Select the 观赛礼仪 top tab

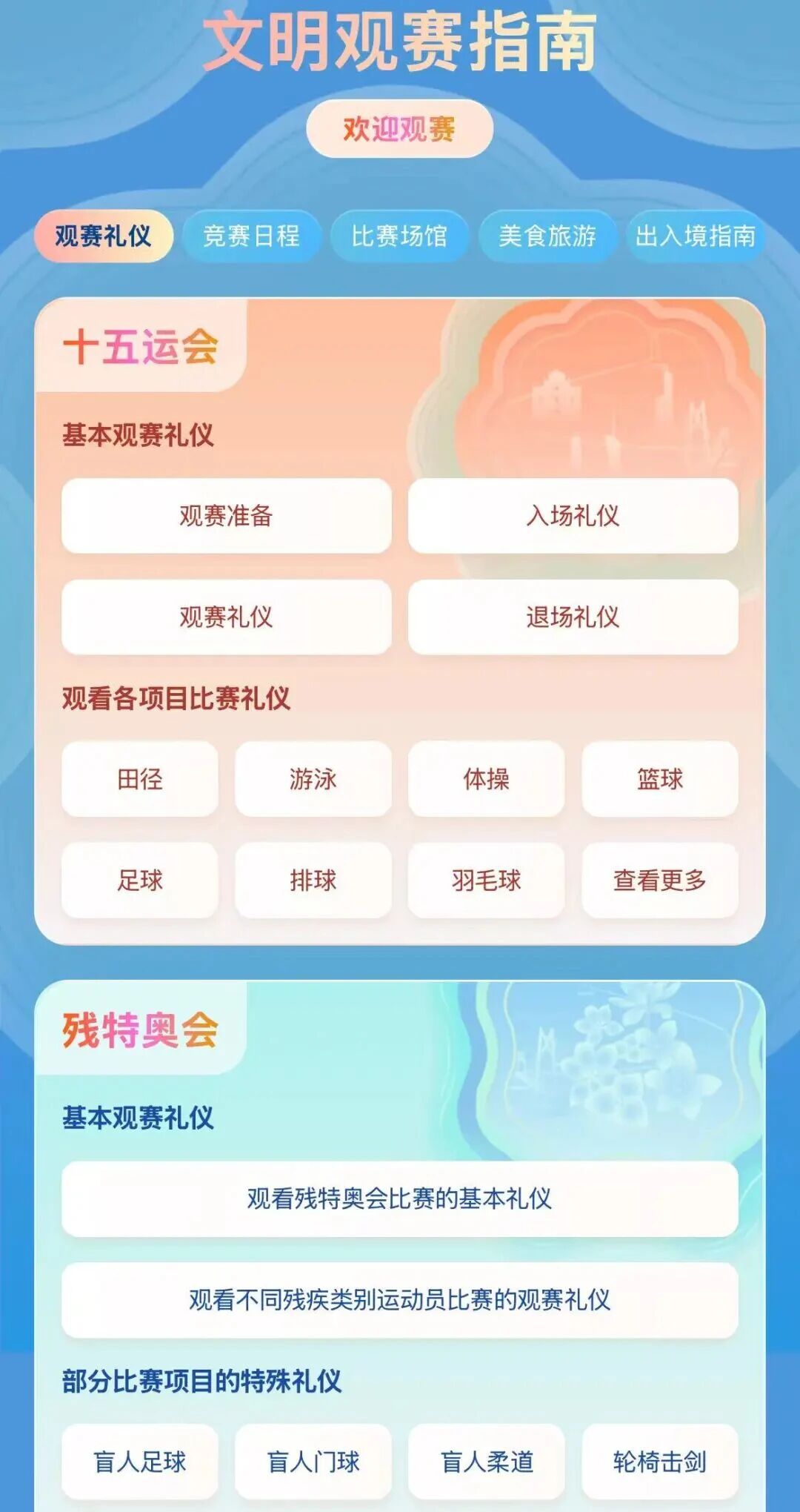pos(103,236)
